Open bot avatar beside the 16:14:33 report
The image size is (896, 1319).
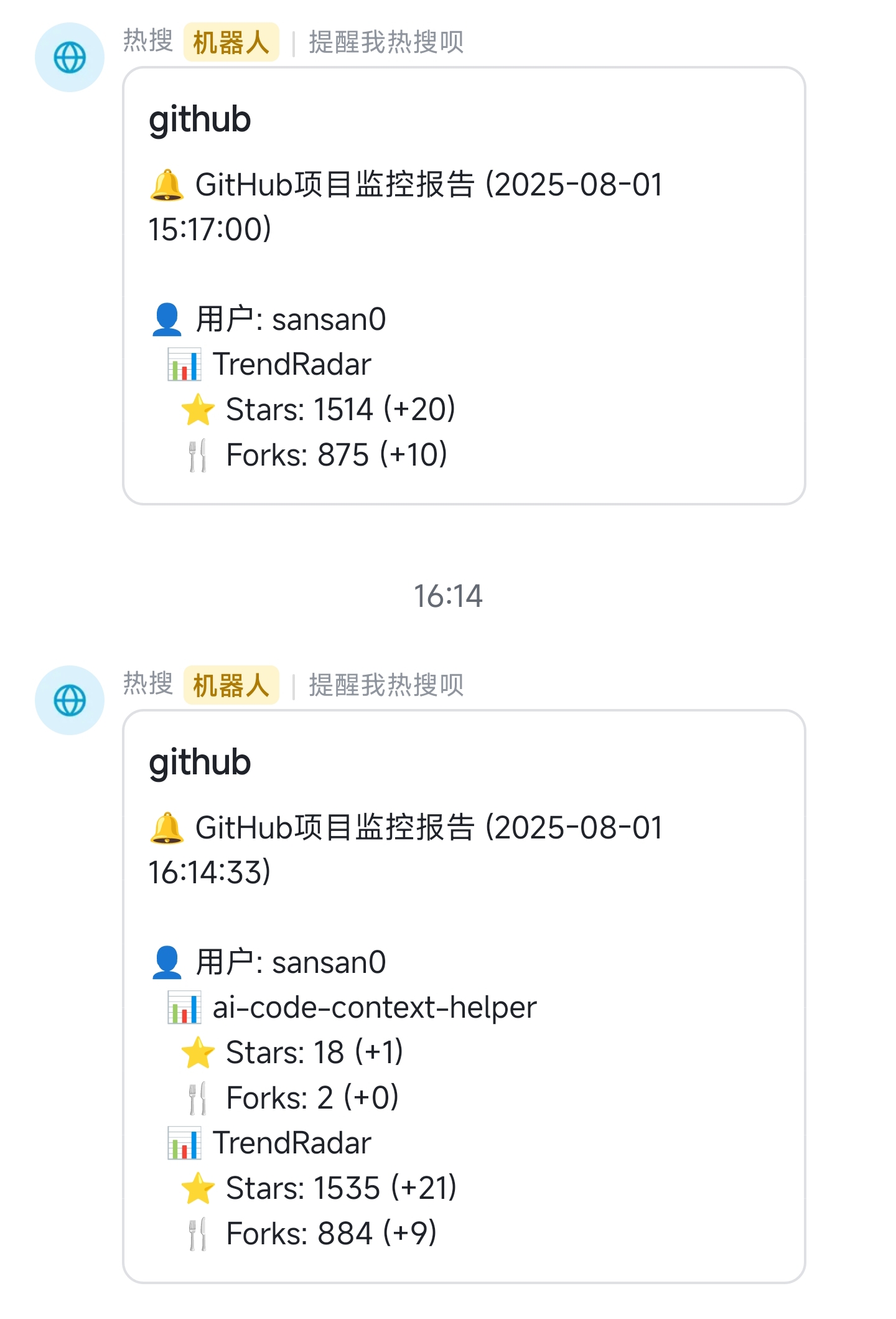point(70,700)
